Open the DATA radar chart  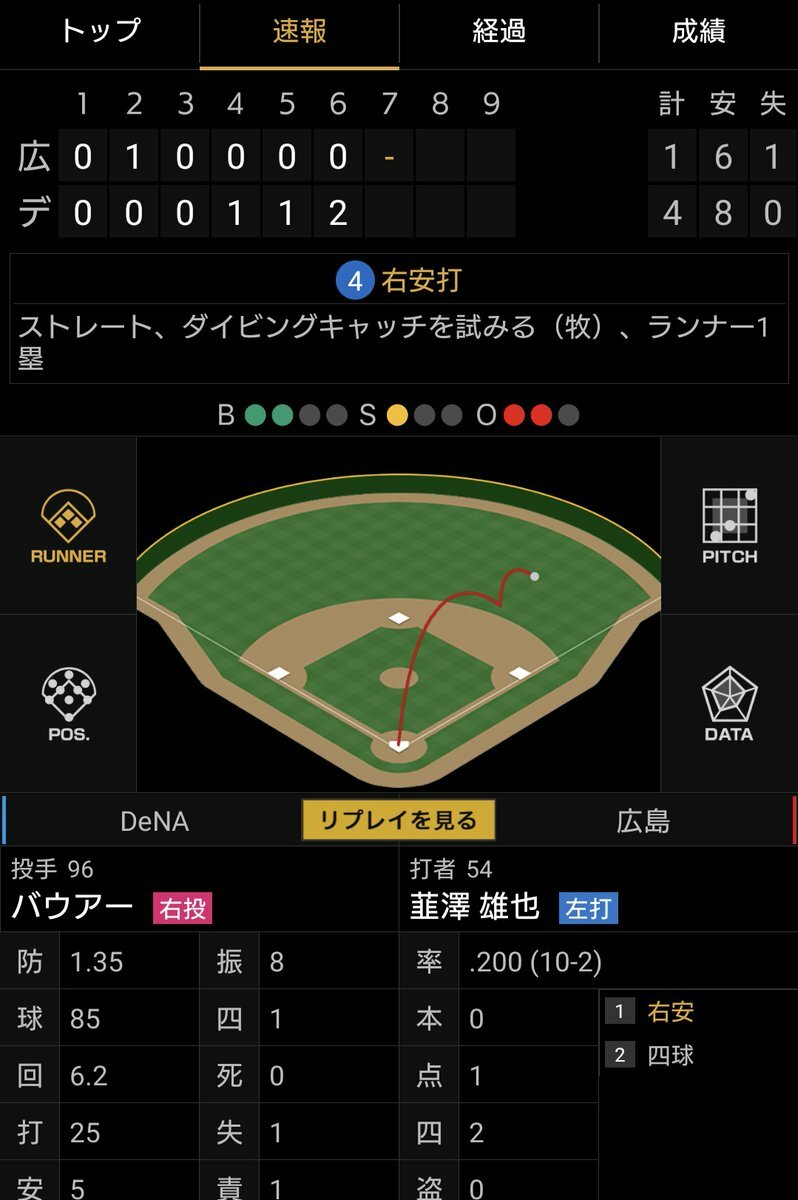[729, 704]
